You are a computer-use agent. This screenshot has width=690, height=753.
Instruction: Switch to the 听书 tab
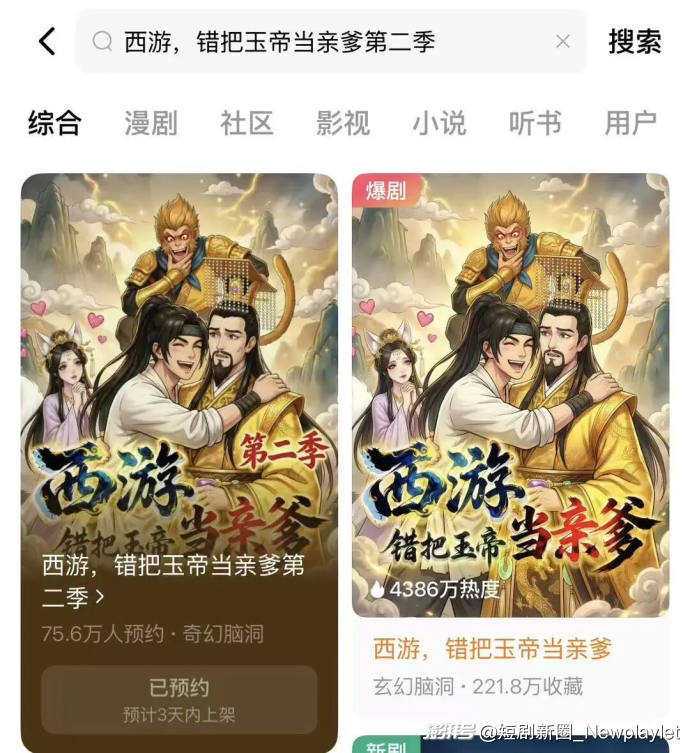[535, 123]
